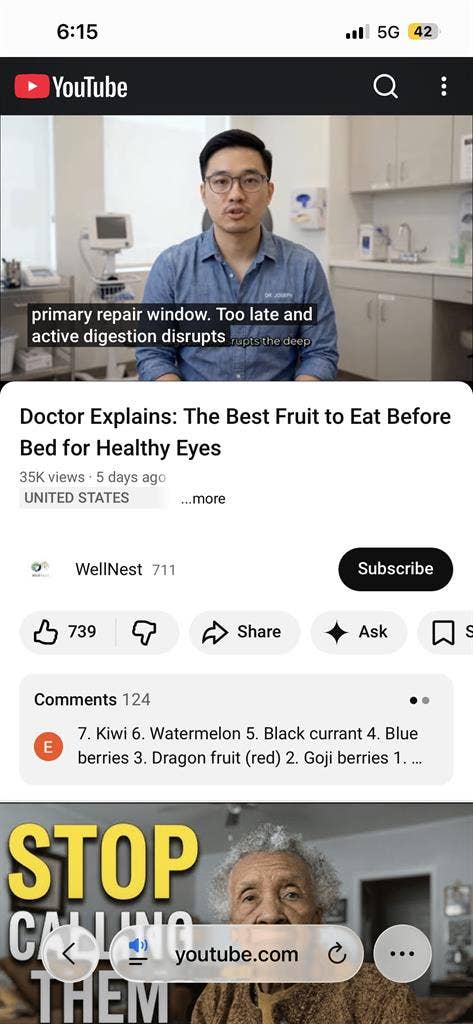
Task: Open the STOP CALLING THEM video thumbnail
Action: pyautogui.click(x=236, y=913)
